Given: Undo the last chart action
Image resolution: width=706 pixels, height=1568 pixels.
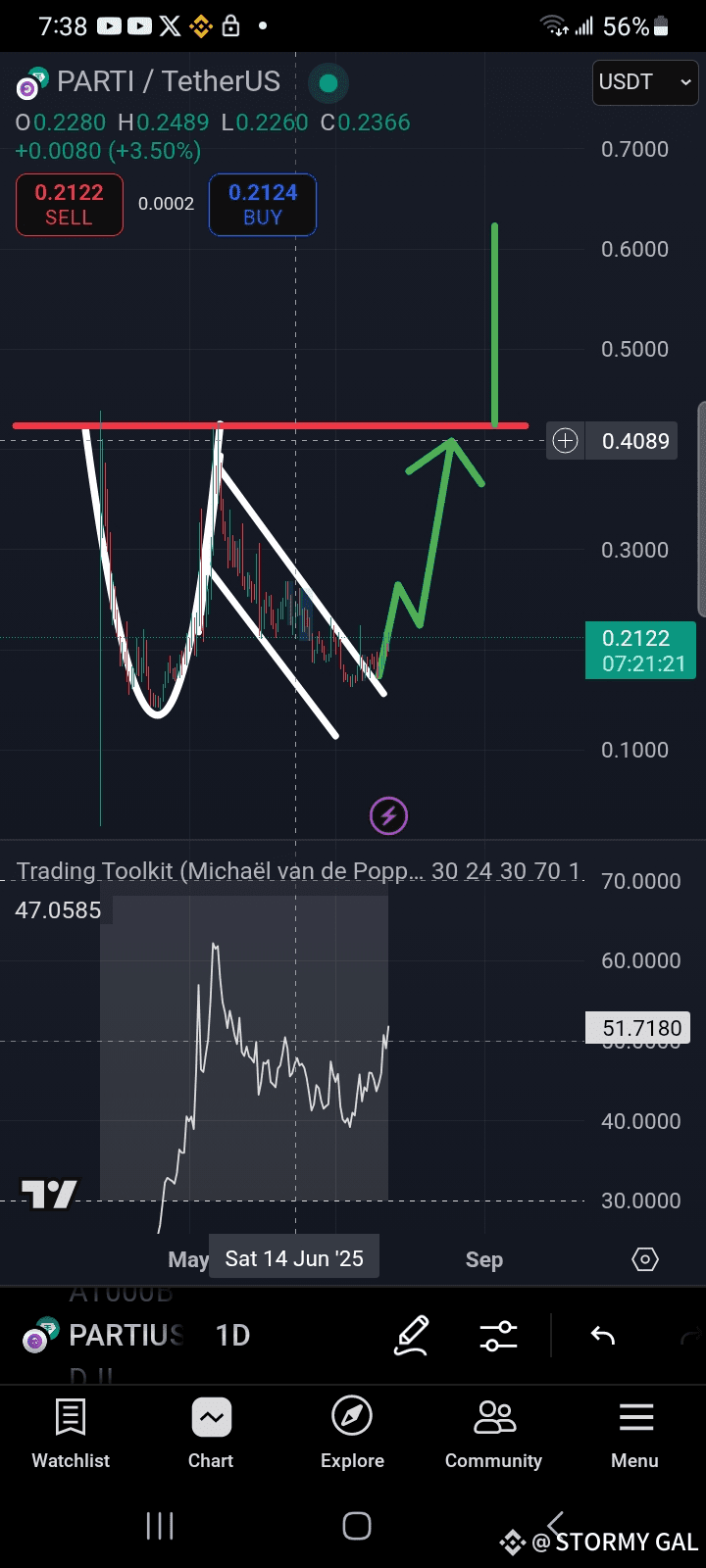Looking at the screenshot, I should pyautogui.click(x=603, y=1336).
